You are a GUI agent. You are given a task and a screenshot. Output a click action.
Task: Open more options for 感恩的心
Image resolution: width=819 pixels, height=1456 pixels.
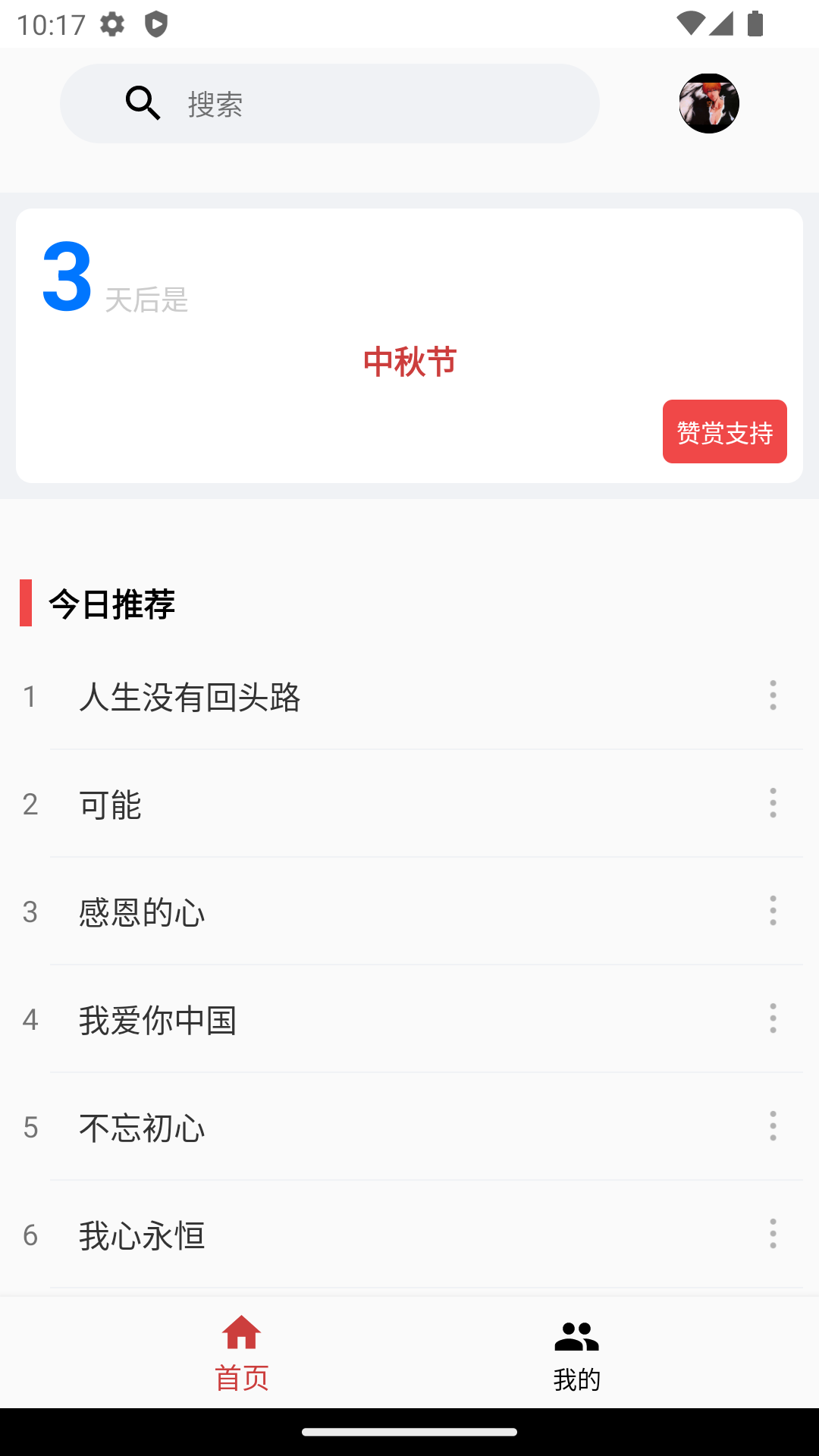pos(773,911)
